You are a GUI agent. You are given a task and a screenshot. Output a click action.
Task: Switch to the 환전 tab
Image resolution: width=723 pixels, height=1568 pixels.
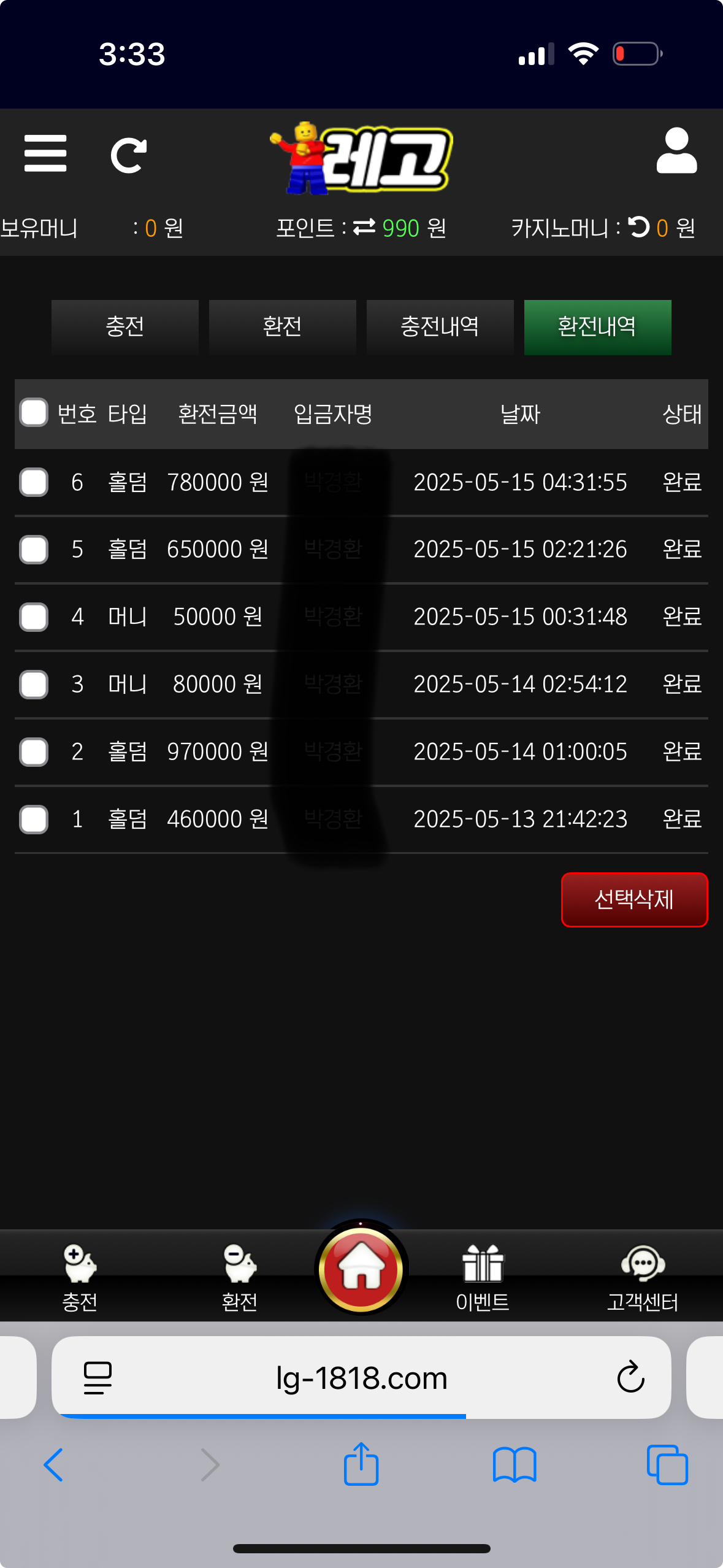point(283,327)
